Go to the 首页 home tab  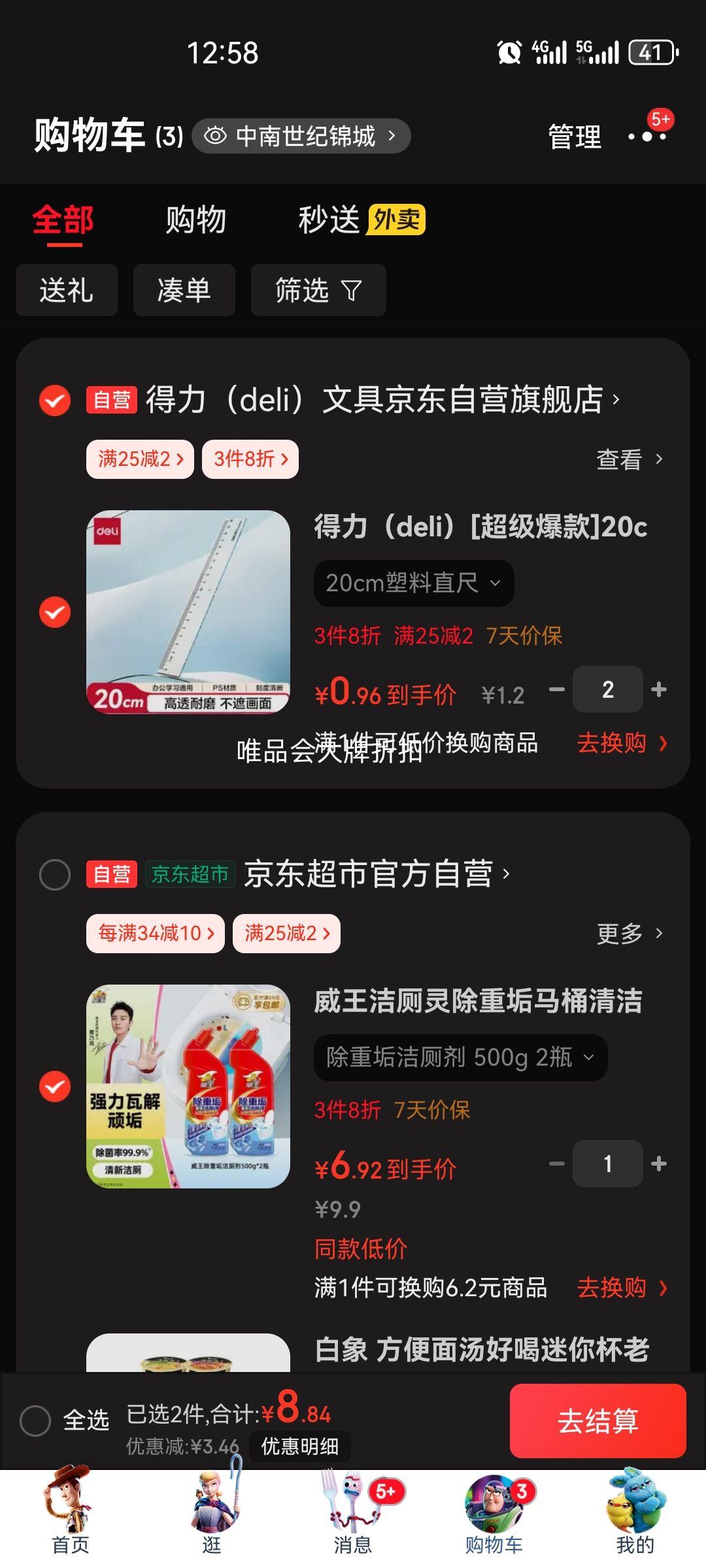tap(71, 1514)
